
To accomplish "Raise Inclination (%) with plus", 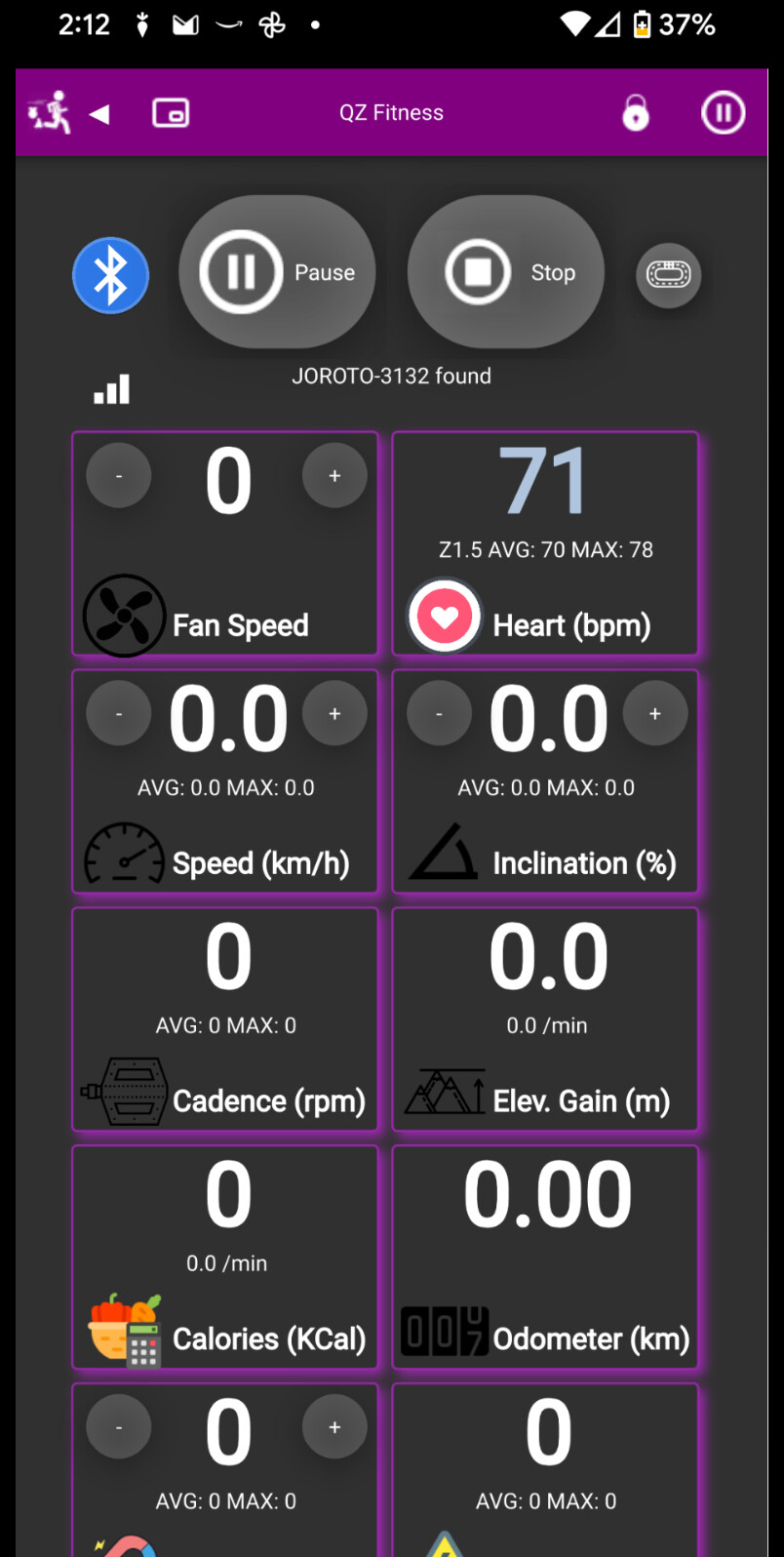I will tap(655, 713).
